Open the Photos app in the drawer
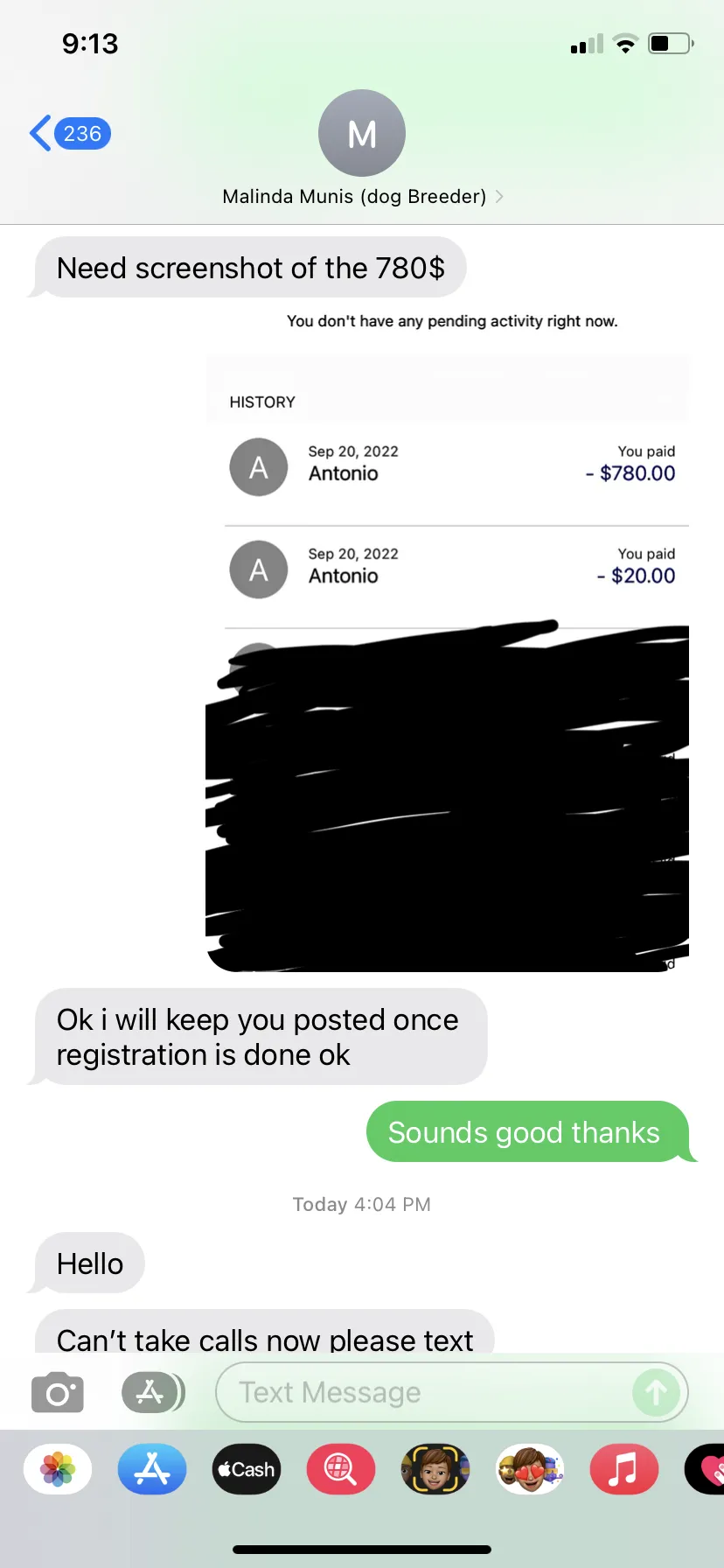The height and width of the screenshot is (1568, 724). (x=58, y=1469)
